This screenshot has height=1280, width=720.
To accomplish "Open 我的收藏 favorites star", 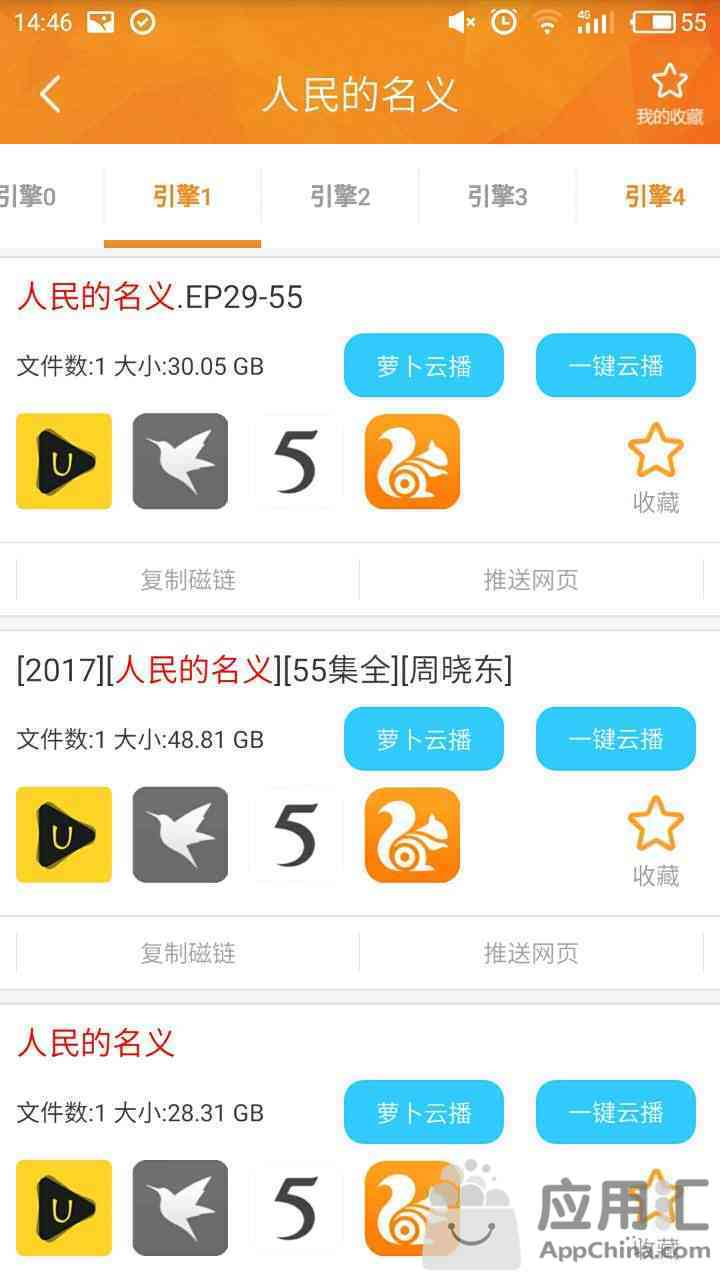I will coord(669,94).
